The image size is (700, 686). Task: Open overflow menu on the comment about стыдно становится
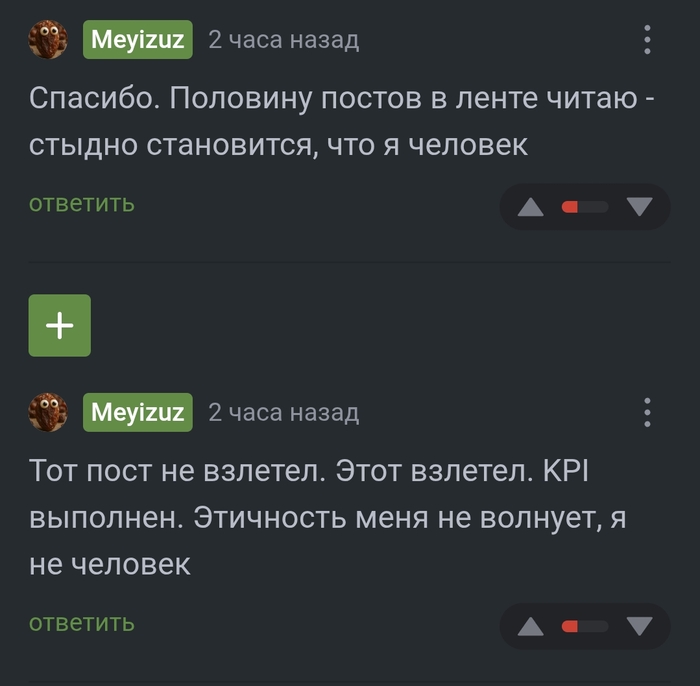point(648,39)
